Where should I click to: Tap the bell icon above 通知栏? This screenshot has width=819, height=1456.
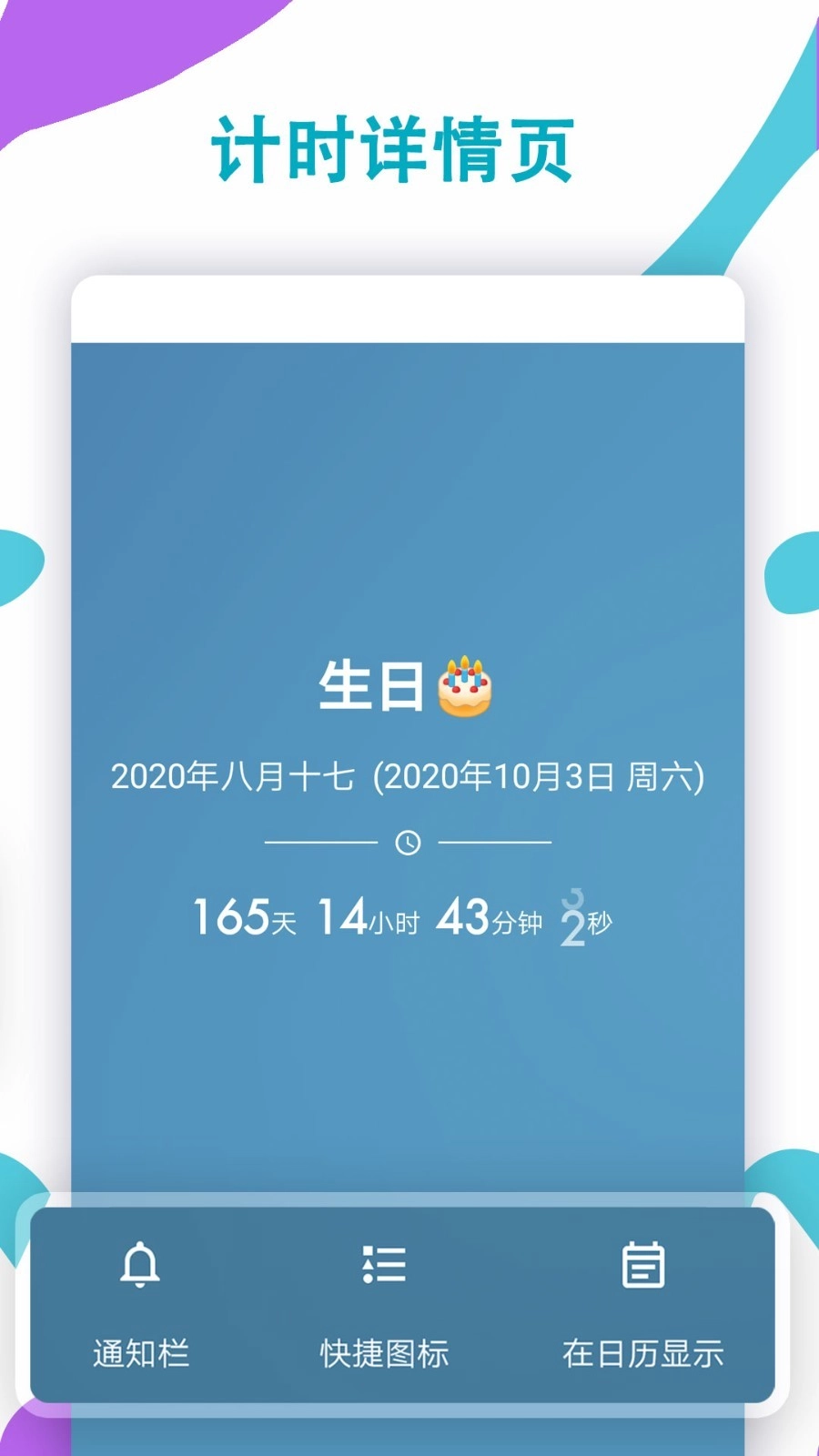[138, 1265]
